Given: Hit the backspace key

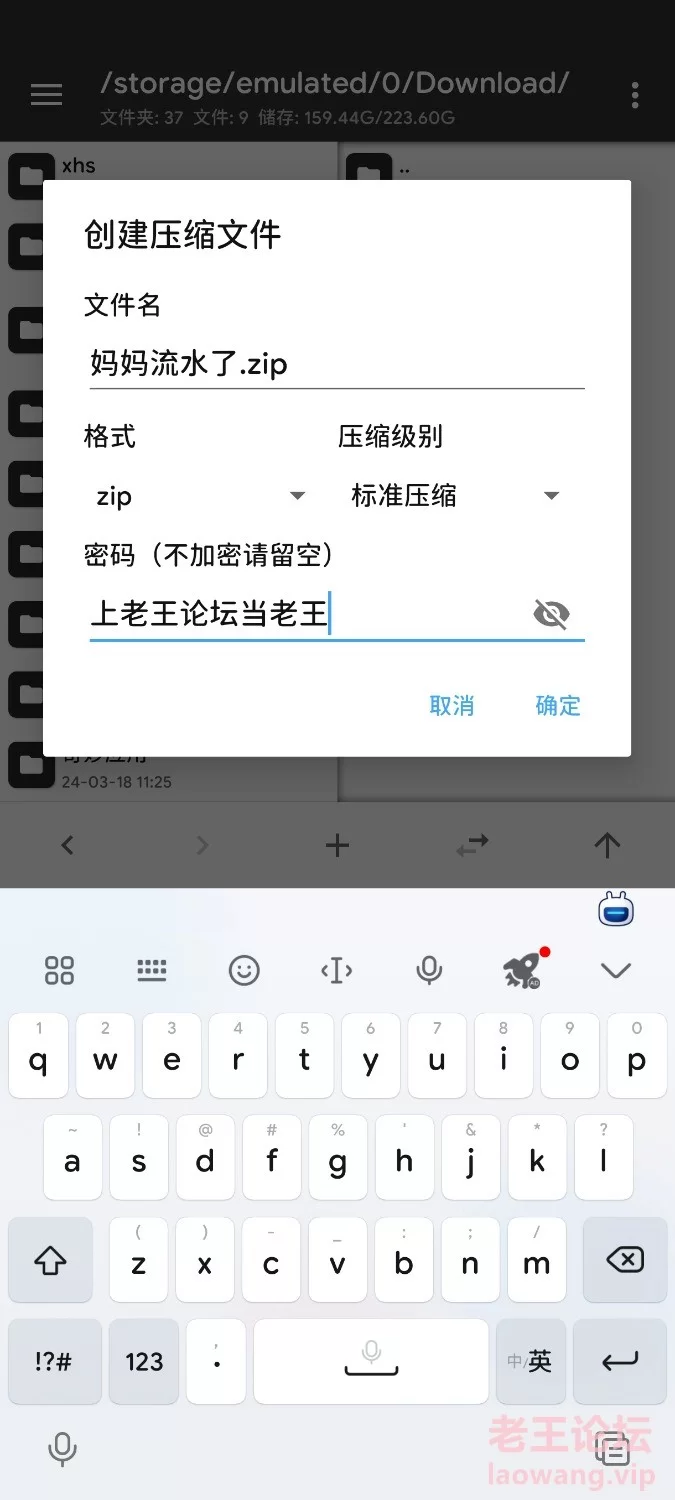Looking at the screenshot, I should pyautogui.click(x=625, y=1260).
